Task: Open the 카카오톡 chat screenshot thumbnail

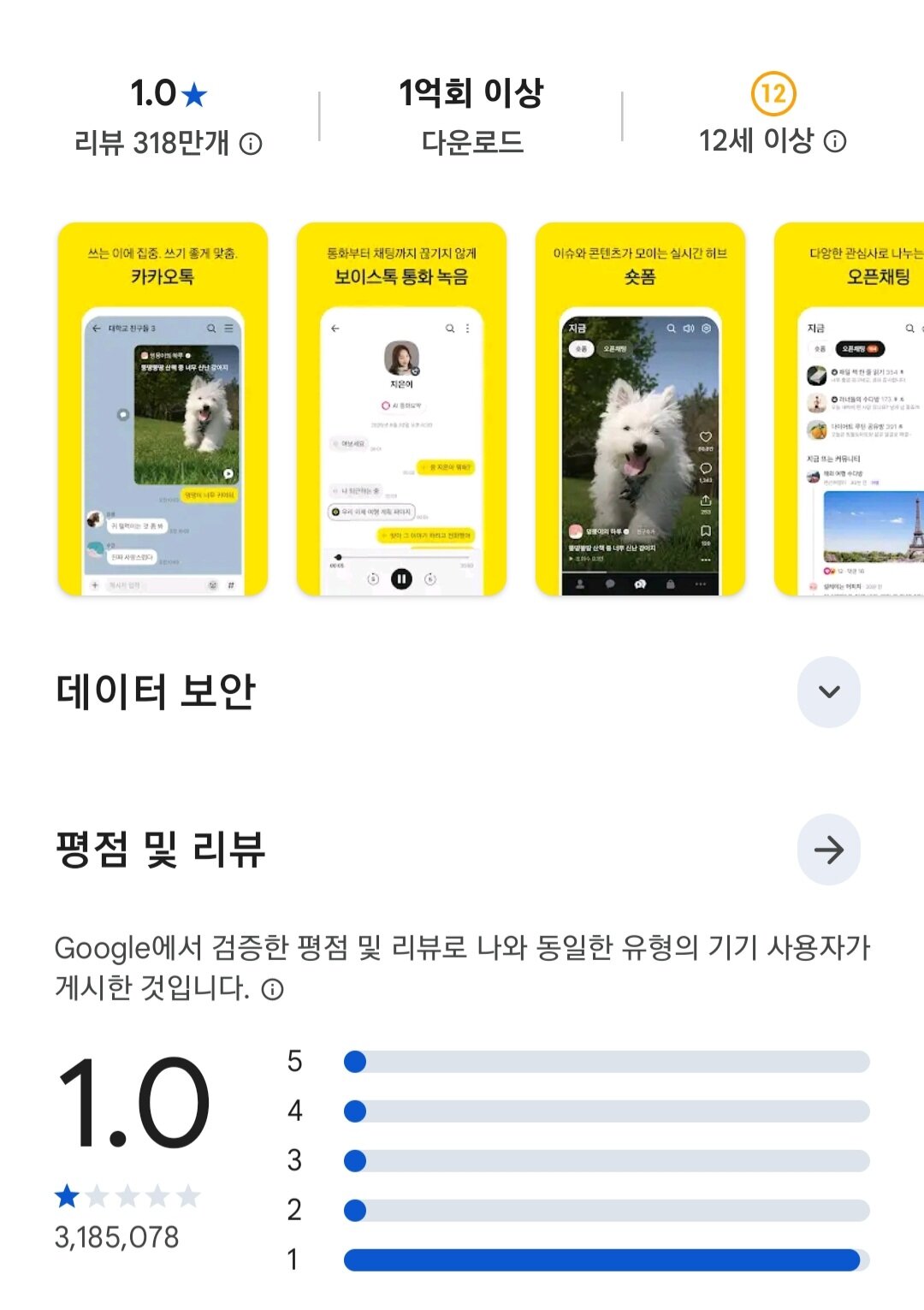Action: (163, 409)
